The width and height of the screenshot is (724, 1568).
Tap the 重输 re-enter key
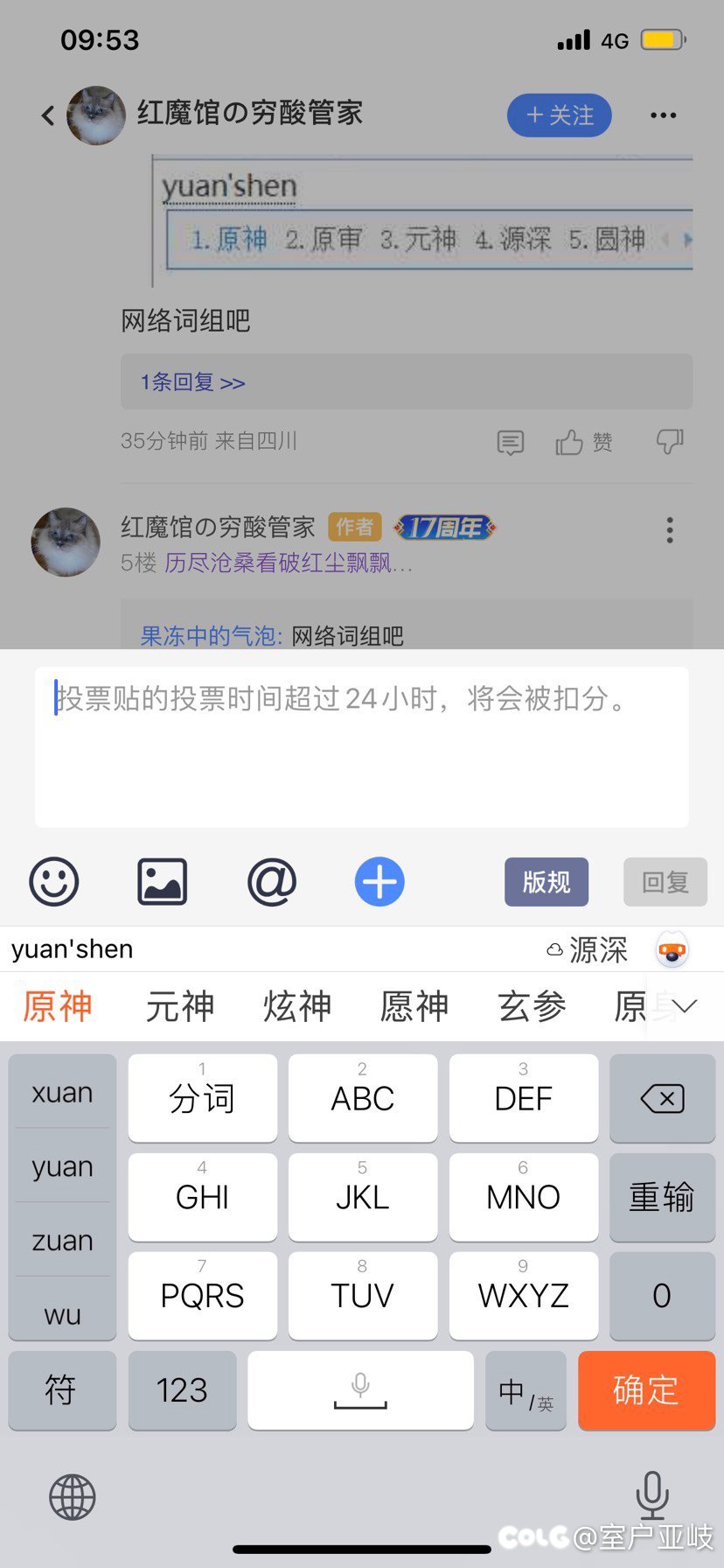point(662,1197)
